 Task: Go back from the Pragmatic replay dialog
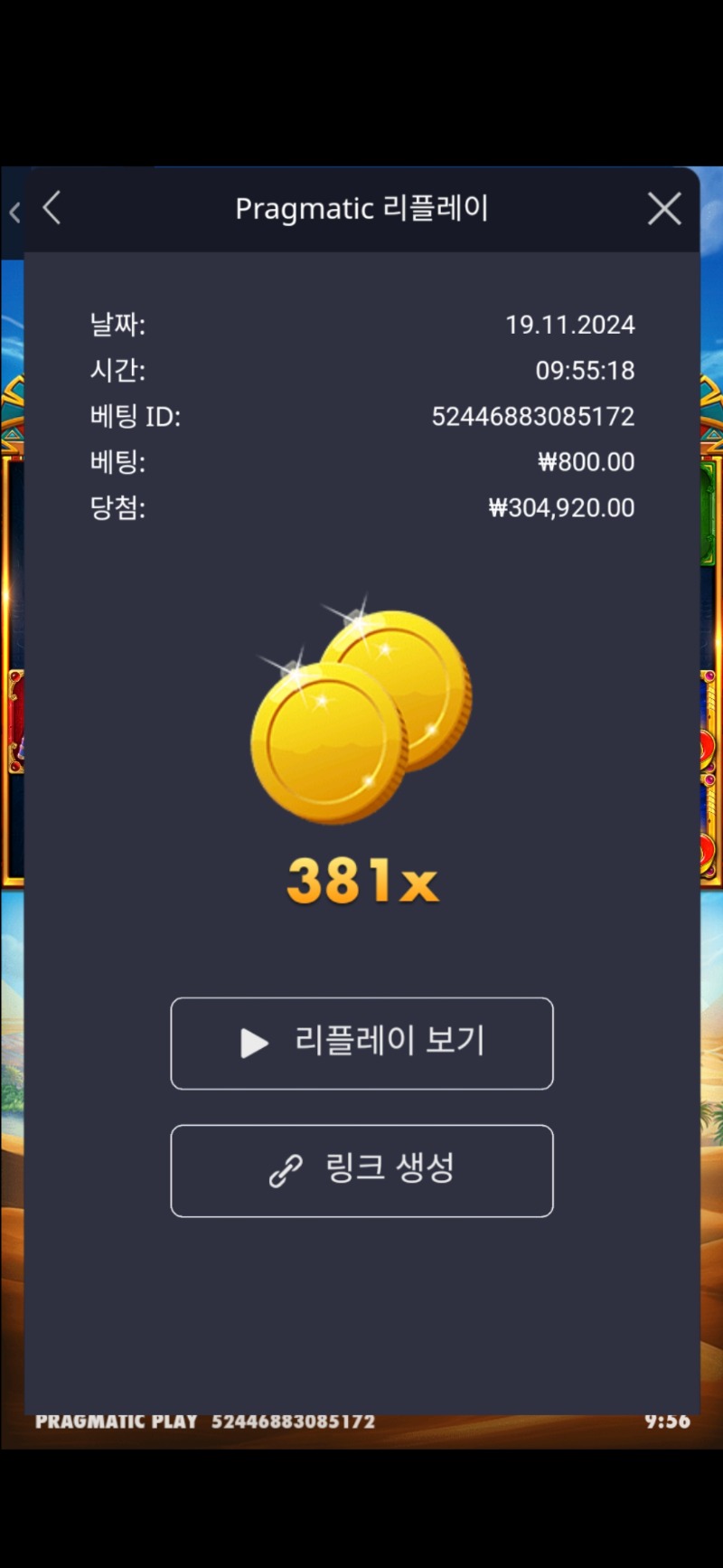tap(52, 208)
